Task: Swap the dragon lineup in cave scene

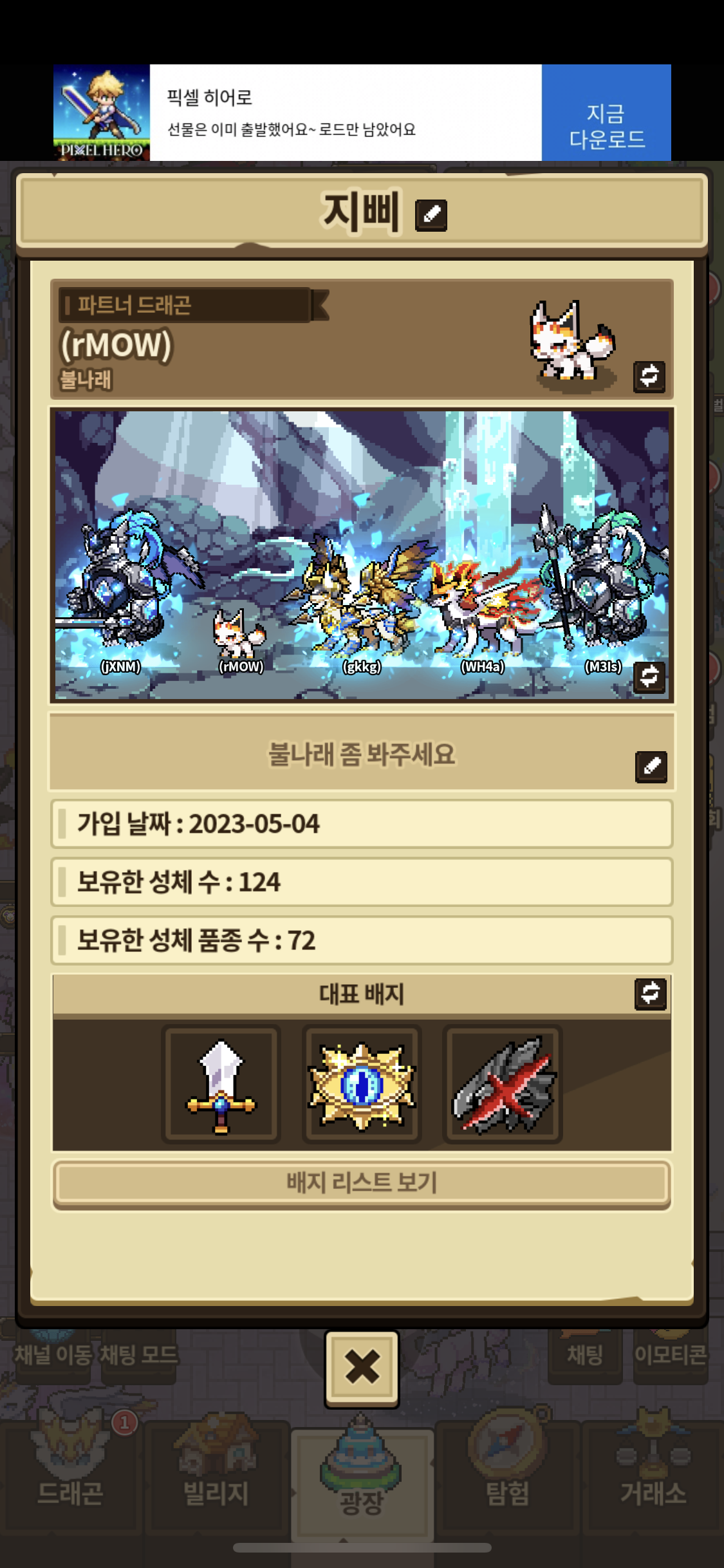Action: pyautogui.click(x=649, y=677)
